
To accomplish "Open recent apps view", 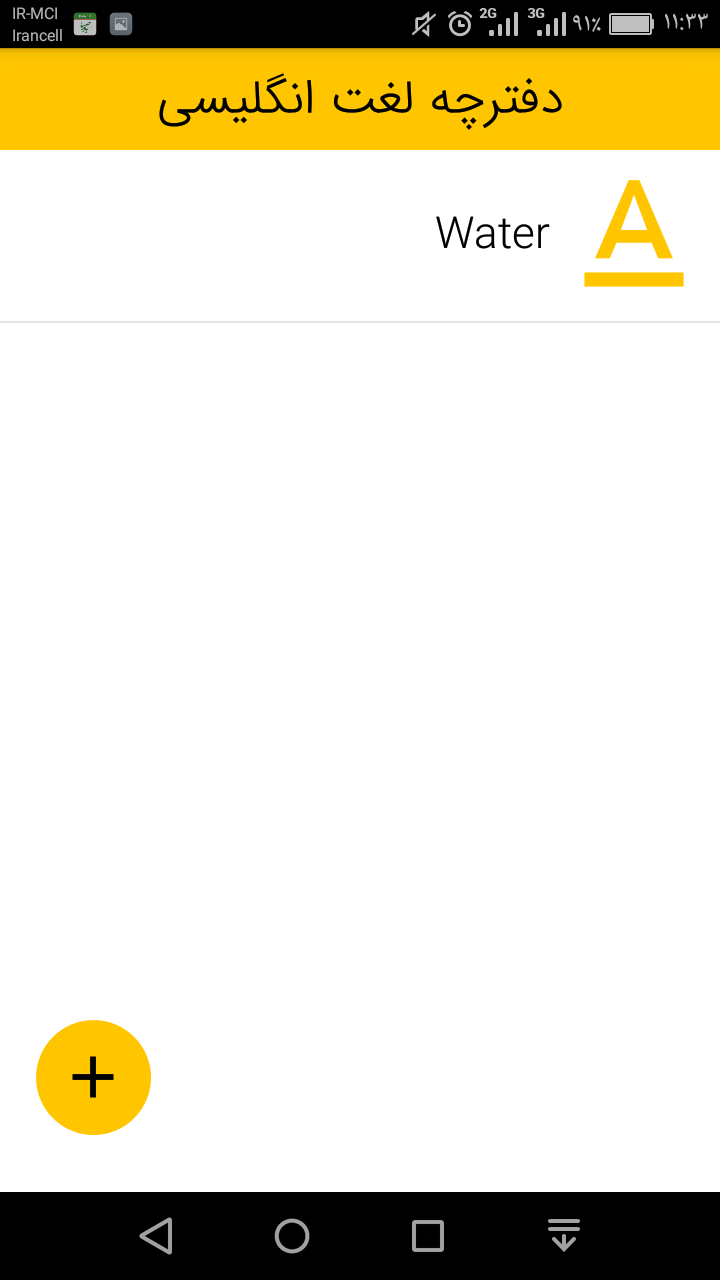I will [428, 1236].
